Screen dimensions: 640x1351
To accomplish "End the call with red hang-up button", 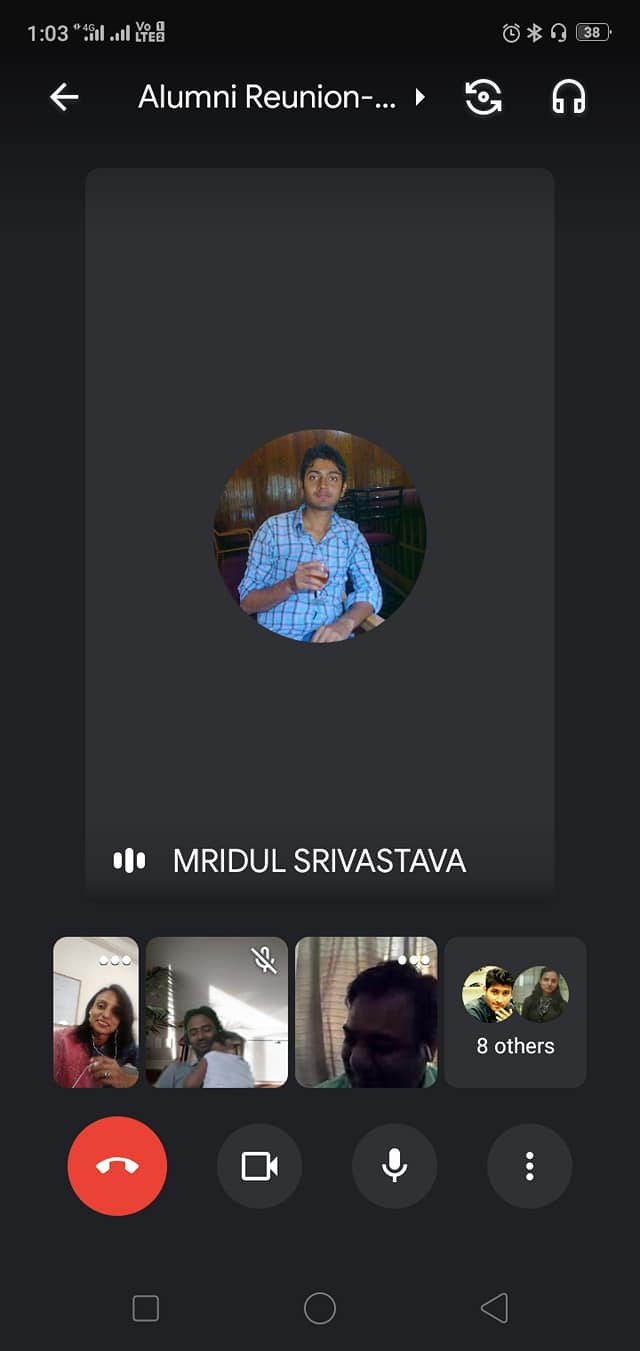I will coord(117,1166).
